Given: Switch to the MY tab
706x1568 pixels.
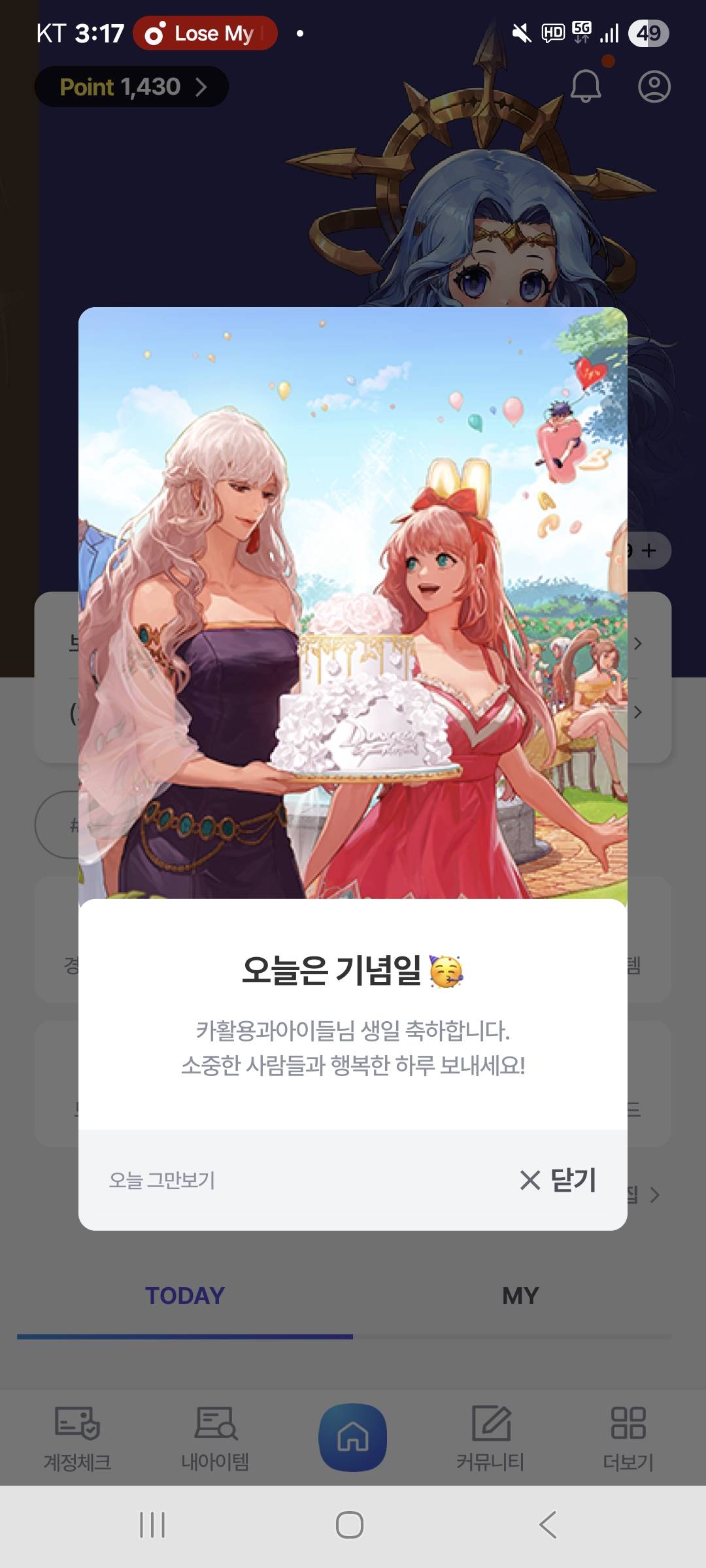Looking at the screenshot, I should (520, 1295).
